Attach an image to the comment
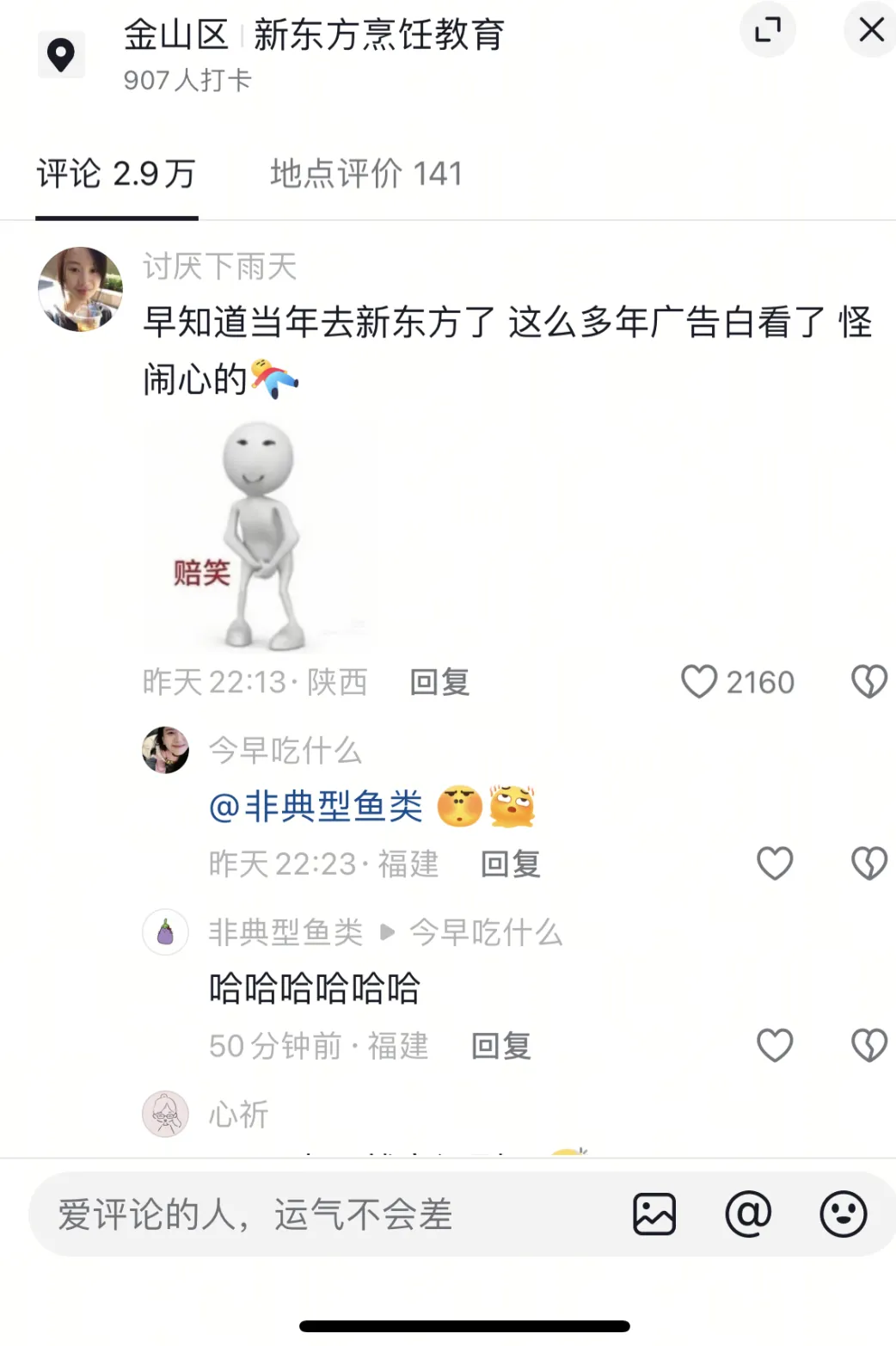 click(x=654, y=1214)
